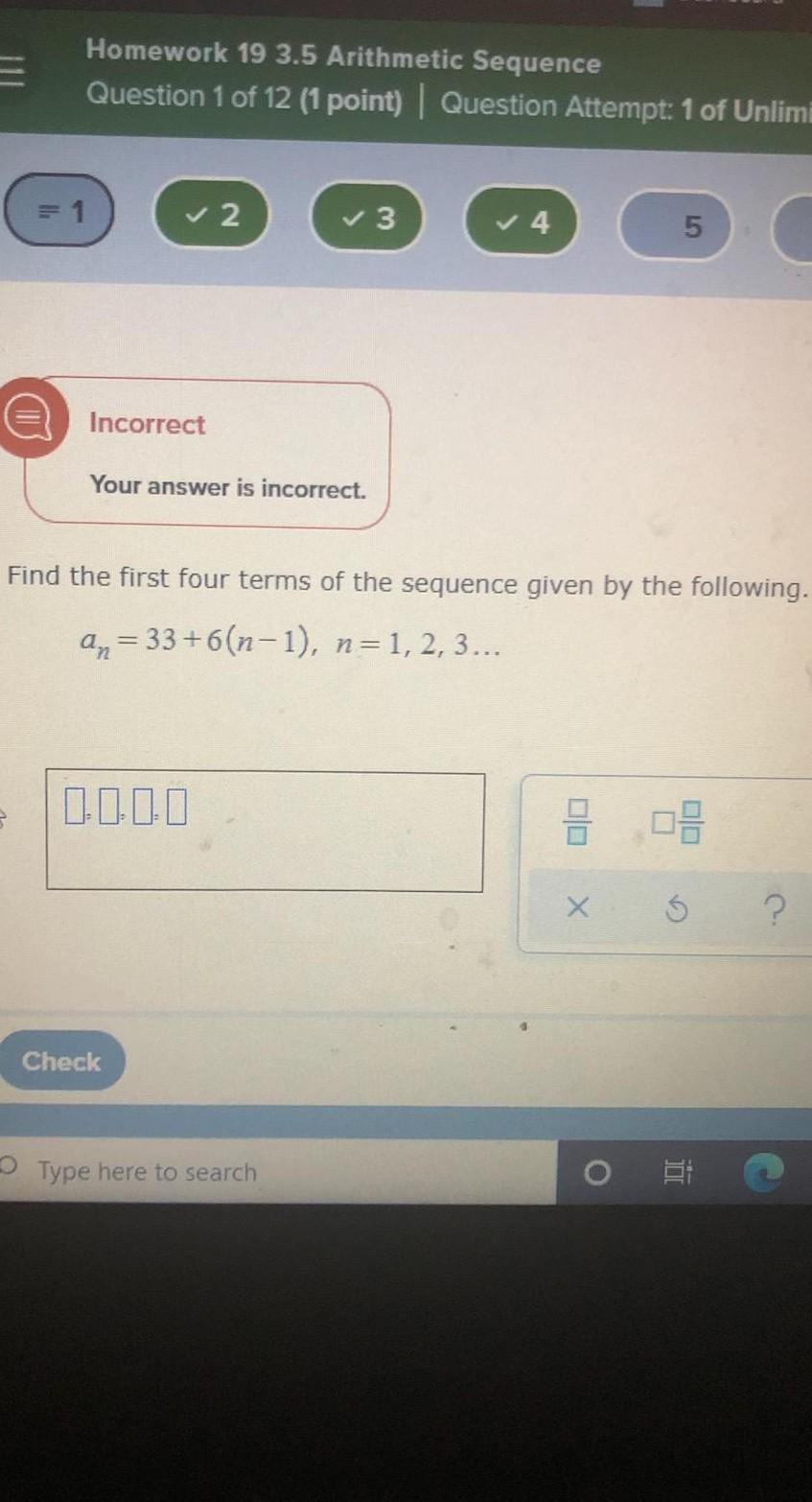Insert a mixed number template
The width and height of the screenshot is (812, 1502).
(678, 822)
